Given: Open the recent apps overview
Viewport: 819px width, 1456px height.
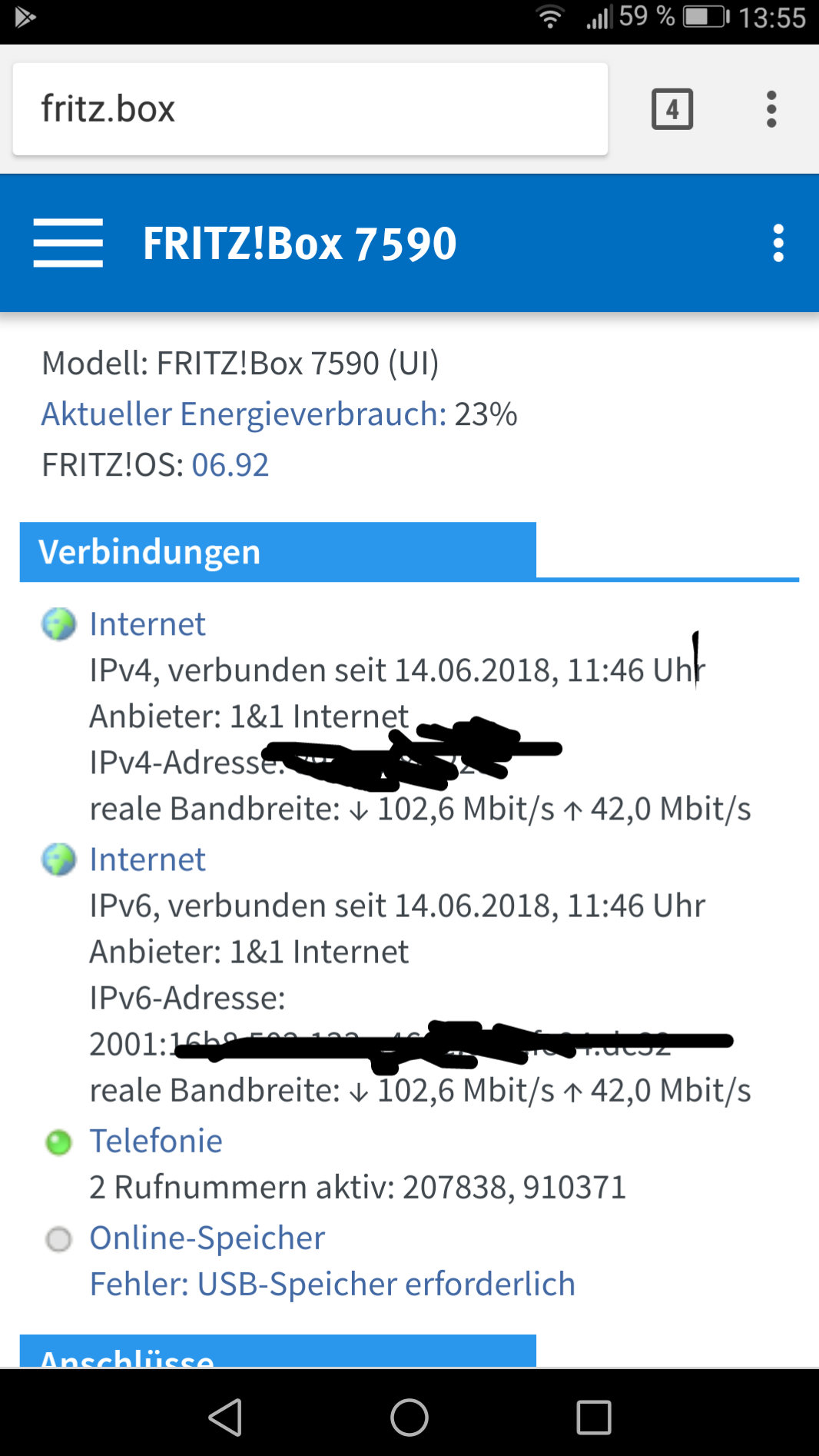Looking at the screenshot, I should click(x=594, y=1418).
